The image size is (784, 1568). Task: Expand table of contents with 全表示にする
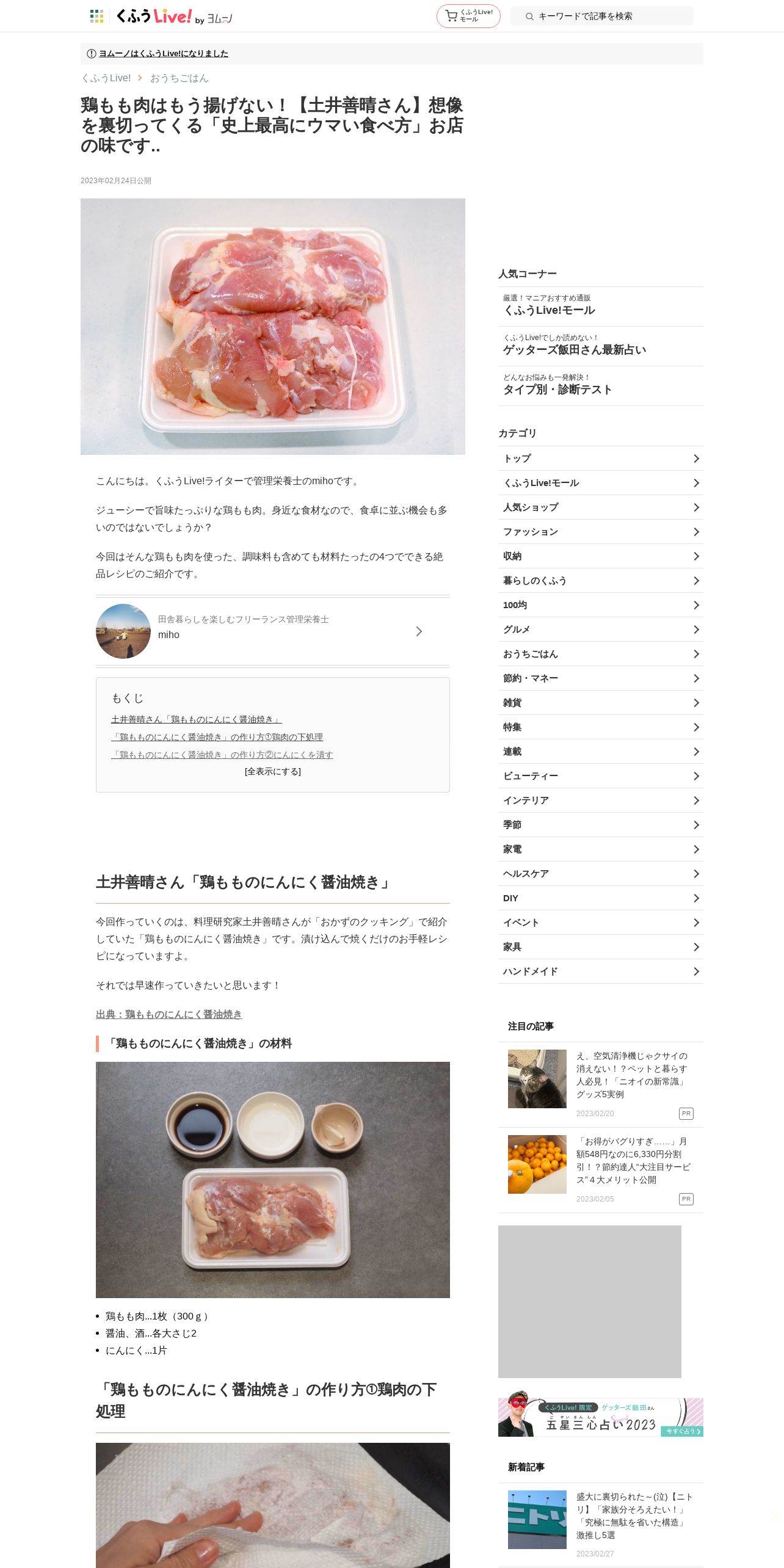pyautogui.click(x=273, y=772)
